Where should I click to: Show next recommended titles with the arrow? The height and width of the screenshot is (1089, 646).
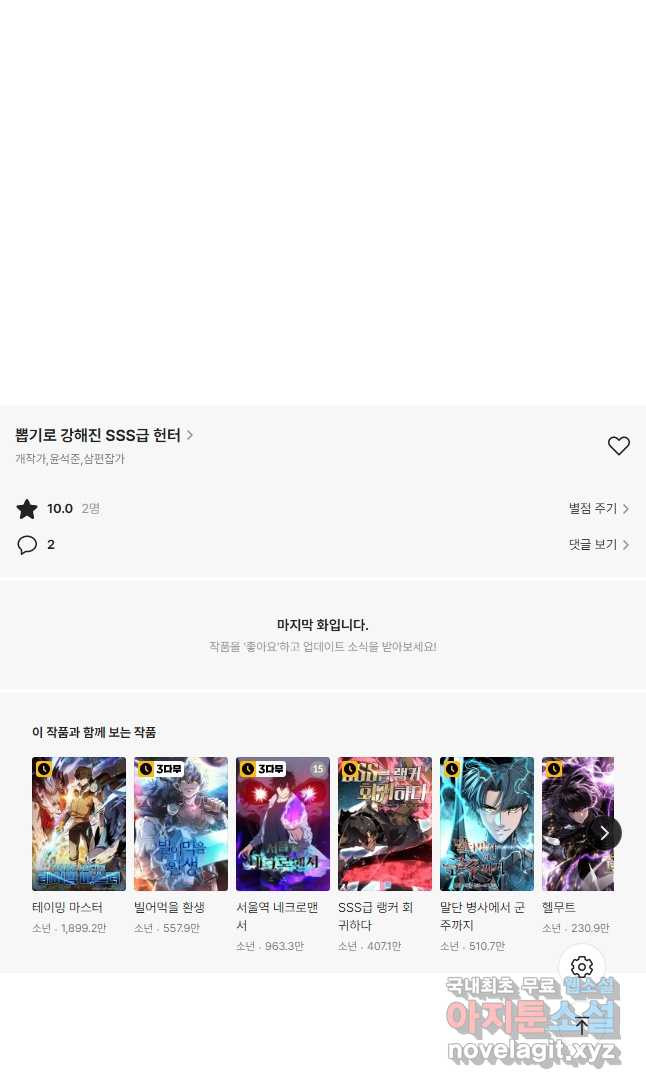(604, 833)
